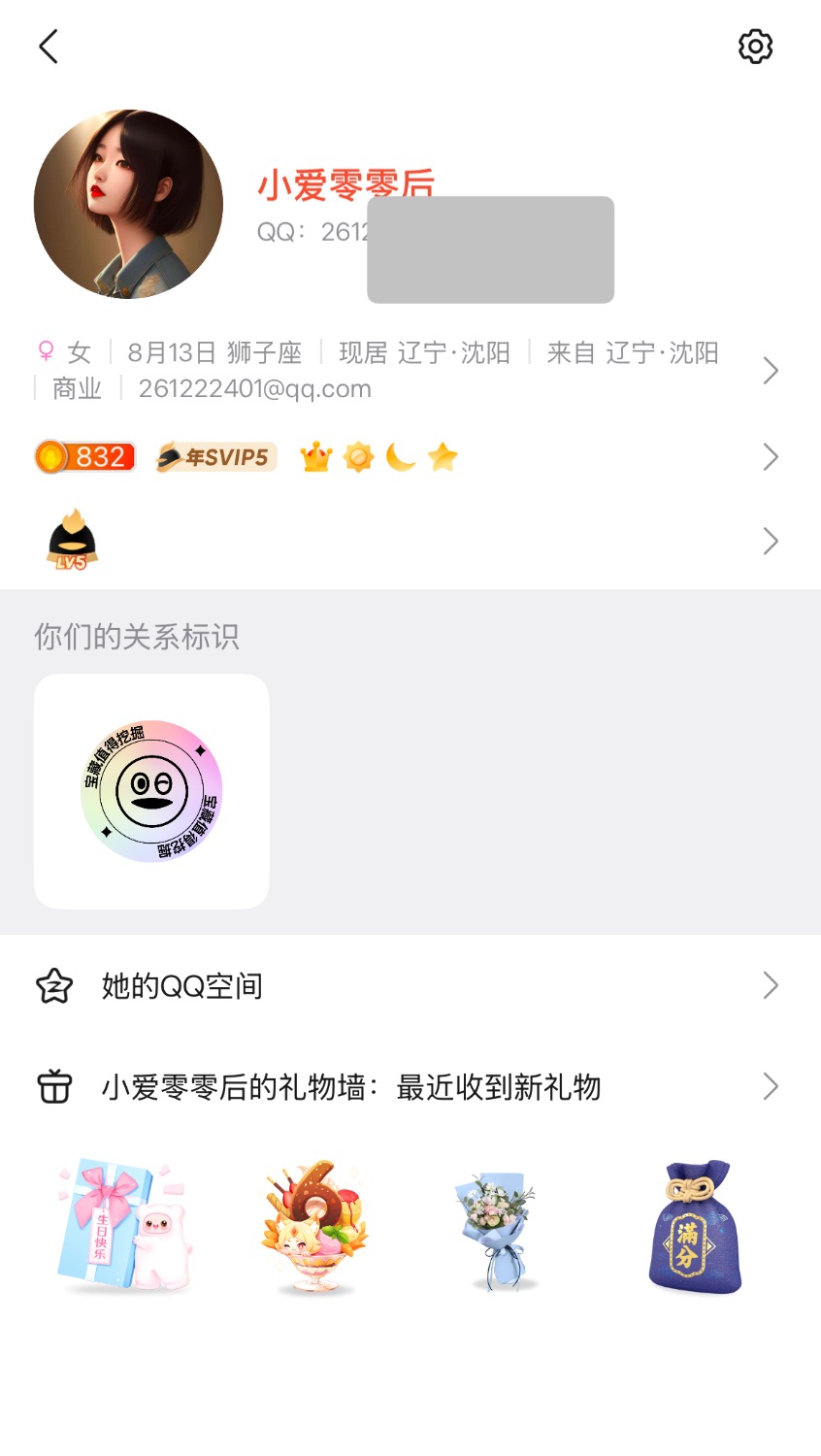Select the 生日快乐 gift box
This screenshot has height=1456, width=821.
coord(121,1225)
